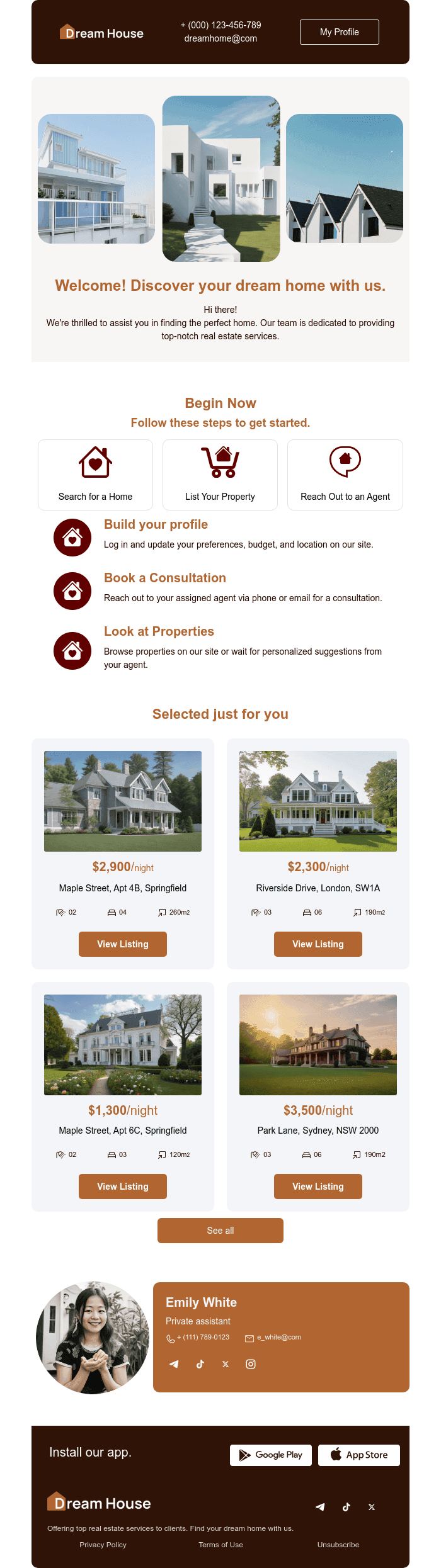The image size is (441, 1568).
Task: Open the footer X social icon
Action: point(372,1507)
